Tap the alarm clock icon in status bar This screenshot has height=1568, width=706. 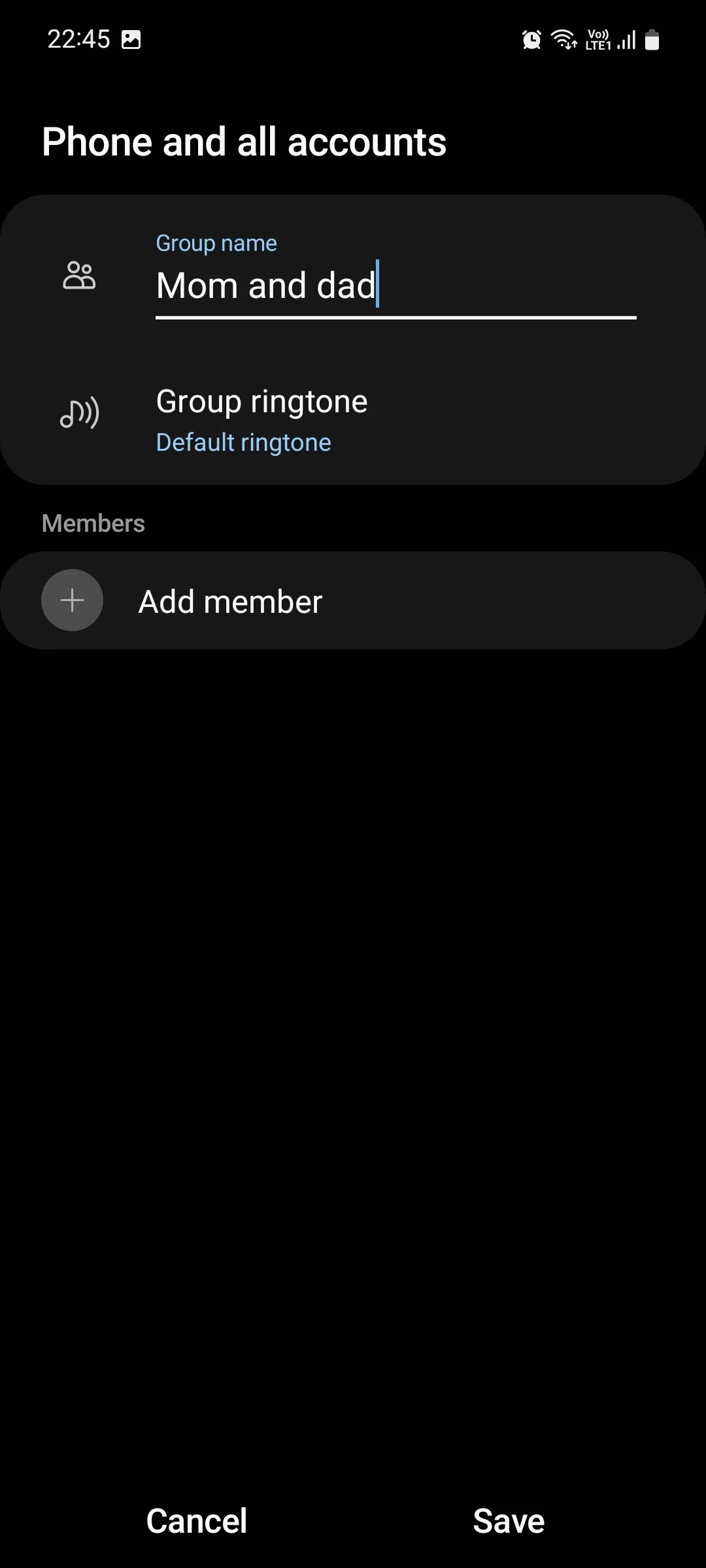[531, 39]
